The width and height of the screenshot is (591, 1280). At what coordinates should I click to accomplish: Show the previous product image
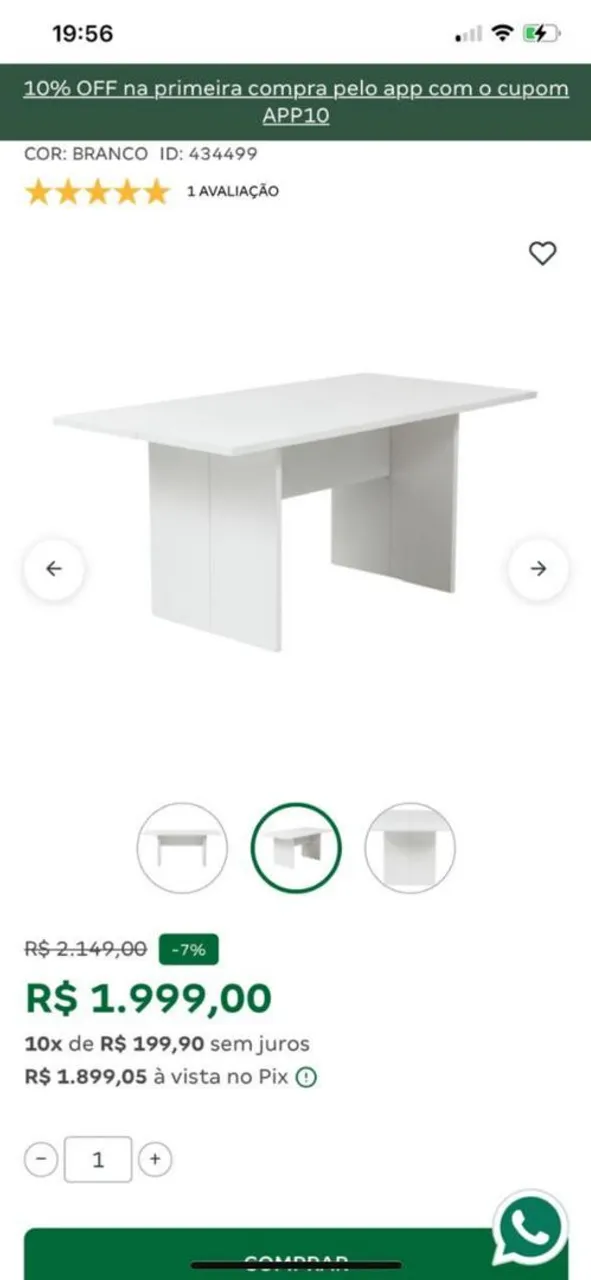[x=54, y=569]
